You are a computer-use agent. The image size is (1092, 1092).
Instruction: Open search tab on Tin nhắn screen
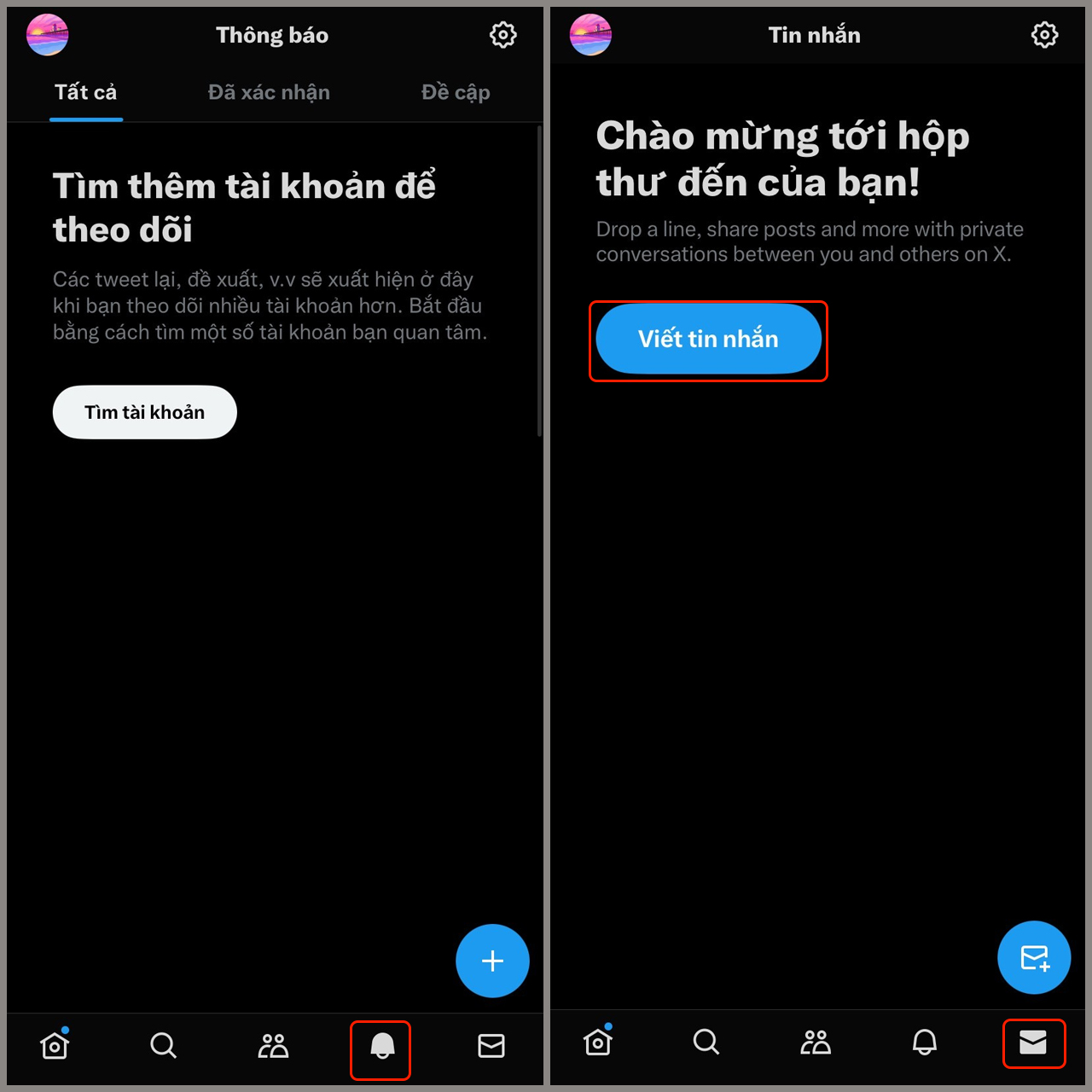706,1043
